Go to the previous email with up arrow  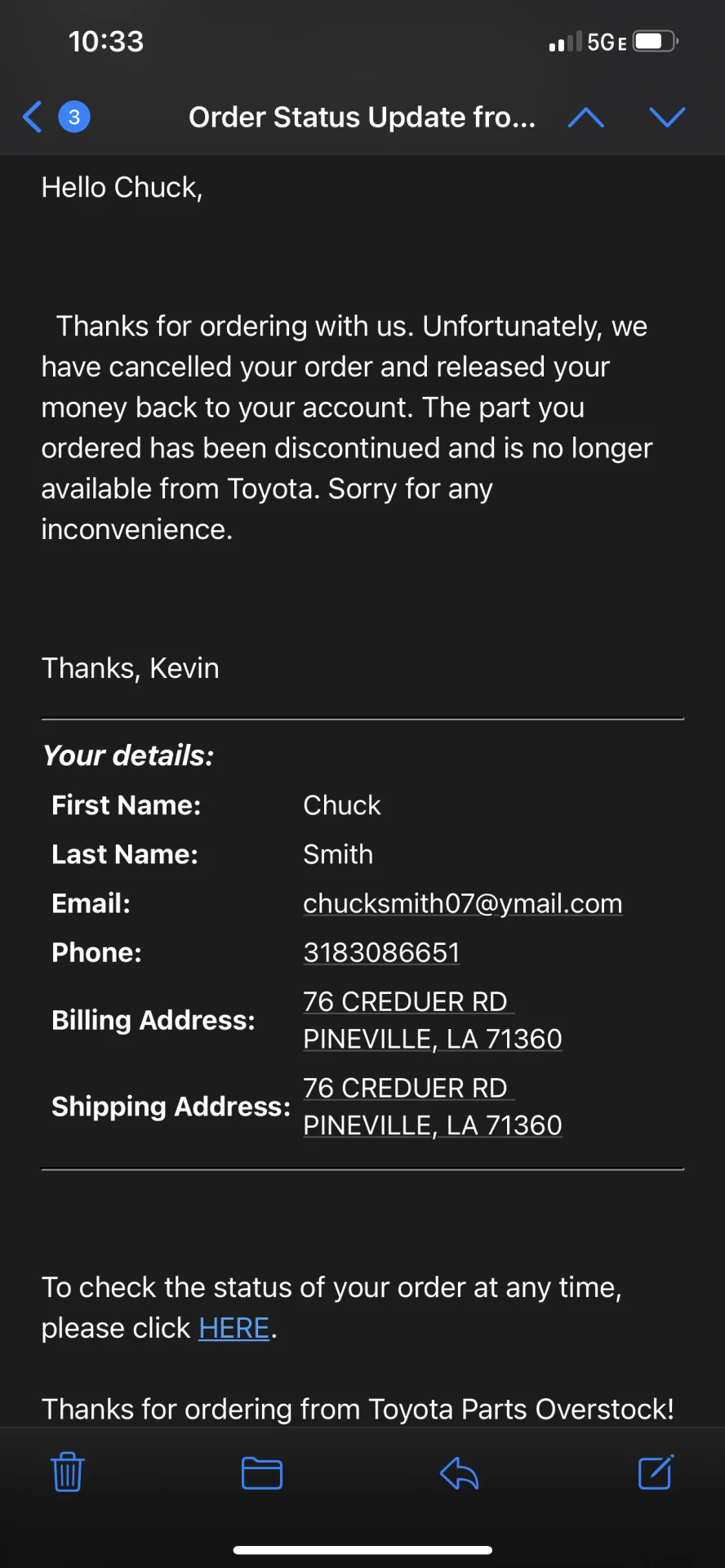coord(585,118)
